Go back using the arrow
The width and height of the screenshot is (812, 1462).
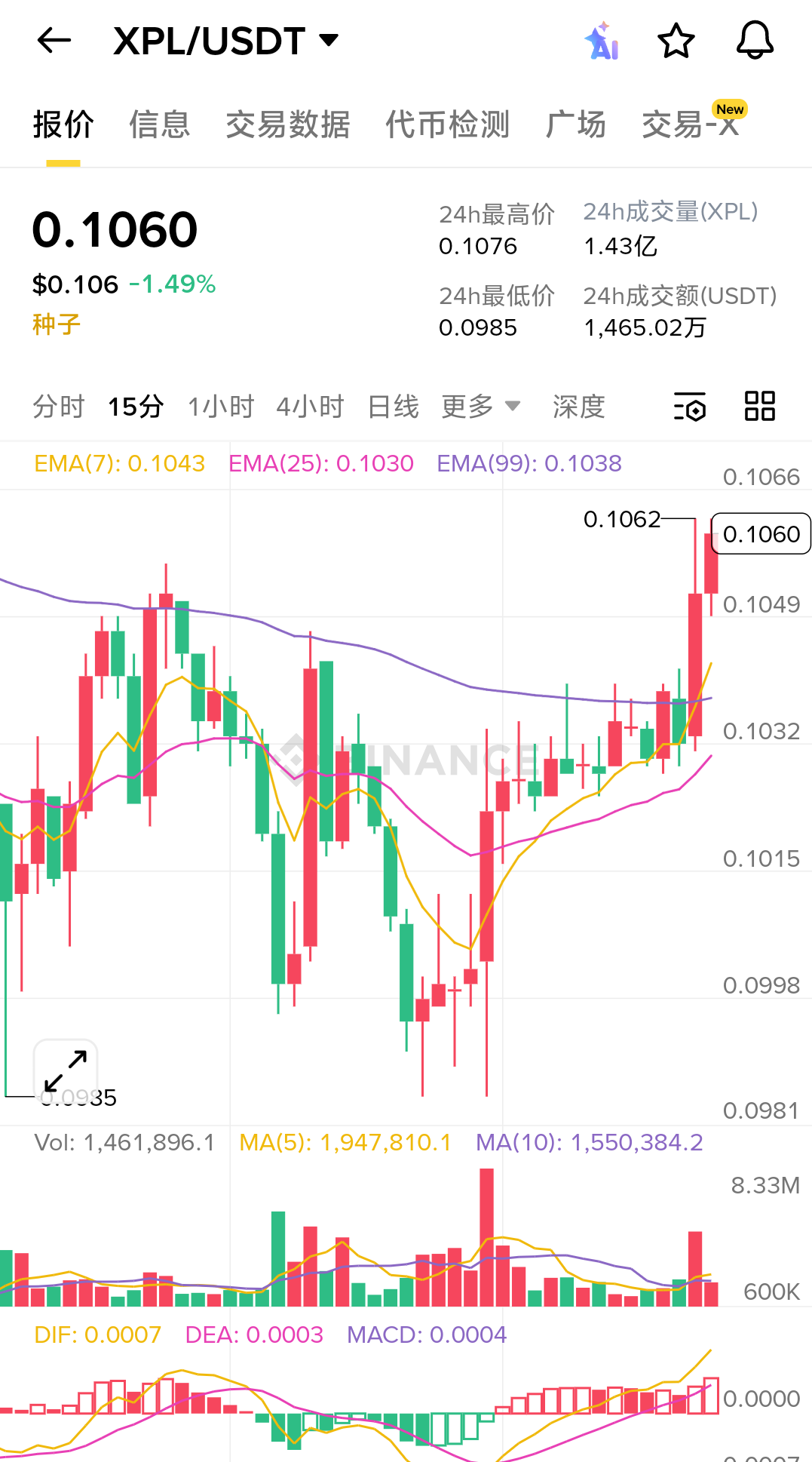[x=54, y=41]
